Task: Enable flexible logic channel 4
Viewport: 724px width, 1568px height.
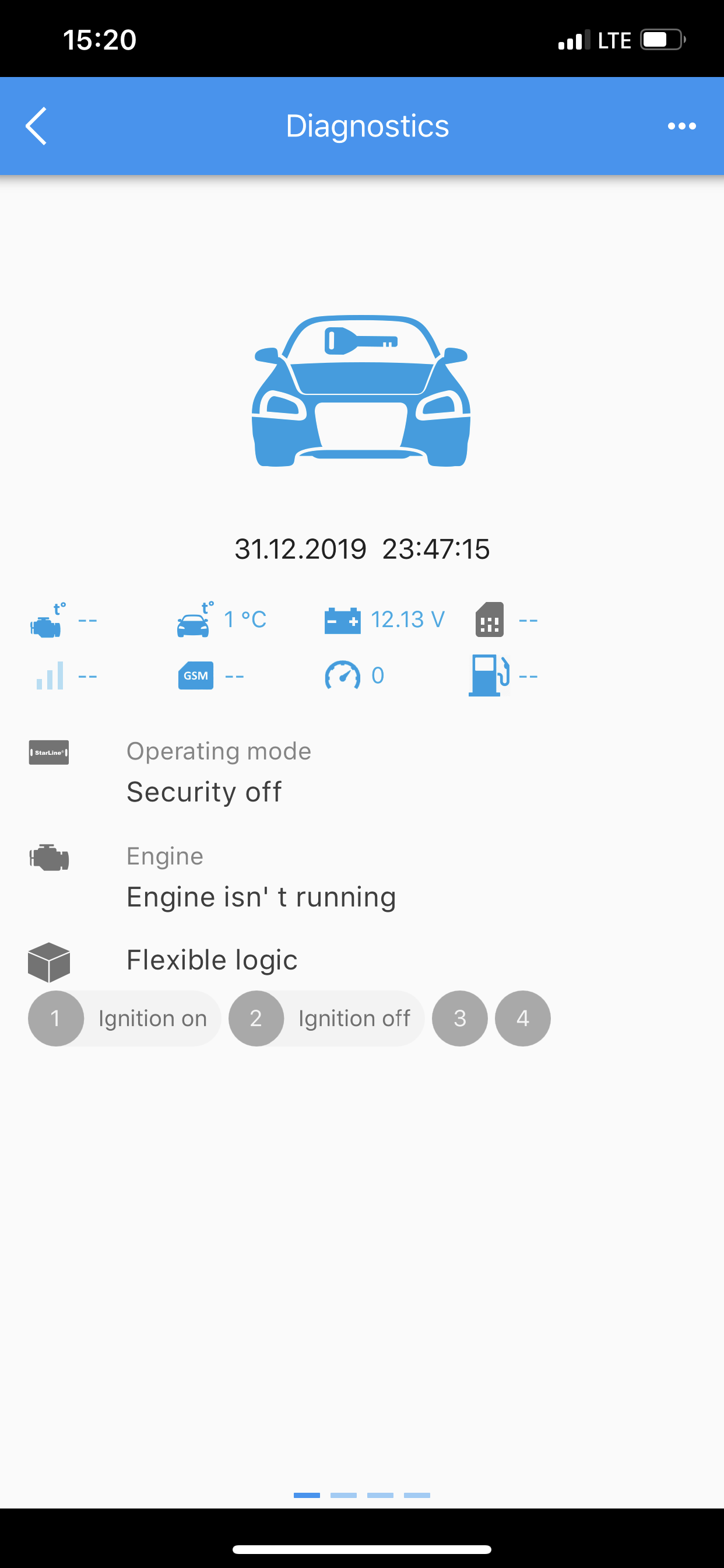Action: (x=522, y=1018)
